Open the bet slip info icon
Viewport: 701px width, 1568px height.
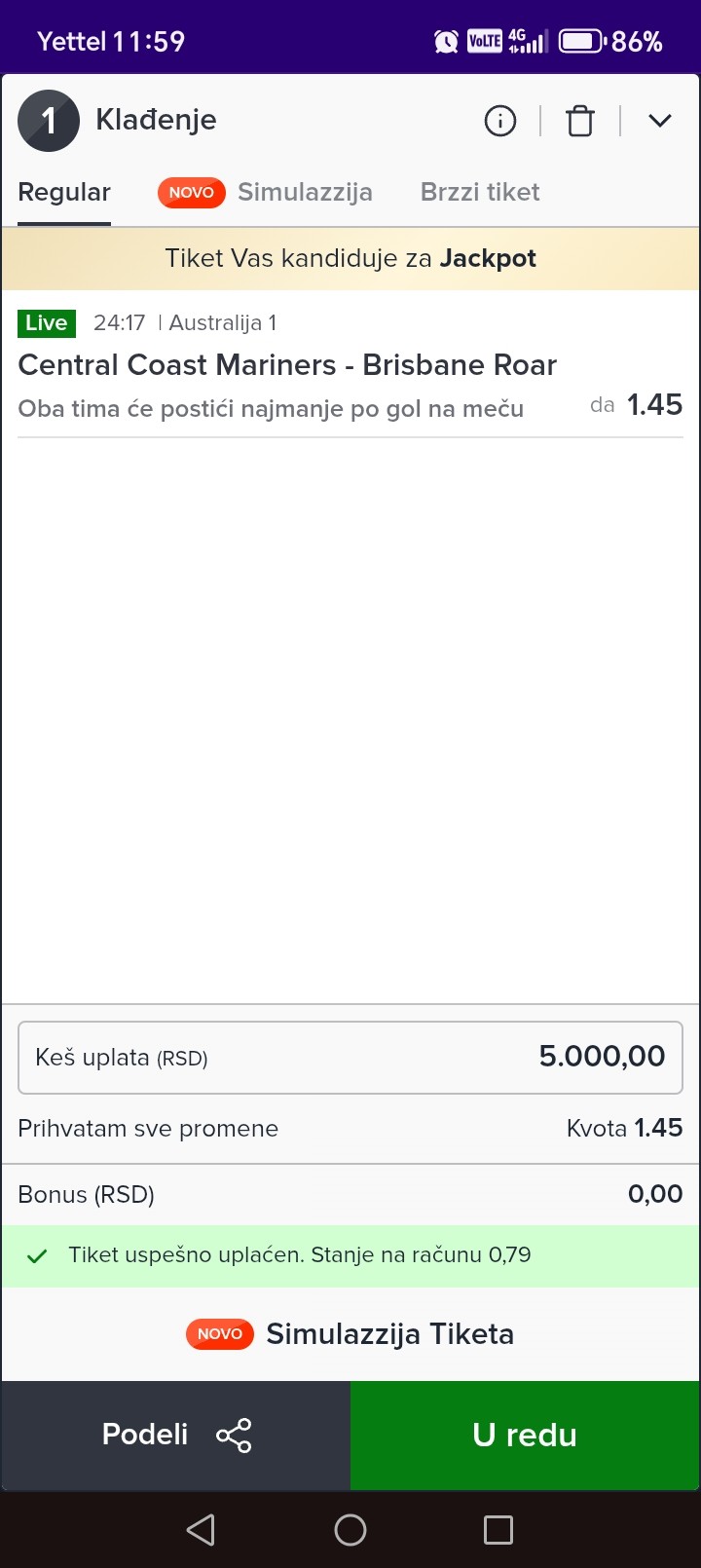(x=500, y=121)
